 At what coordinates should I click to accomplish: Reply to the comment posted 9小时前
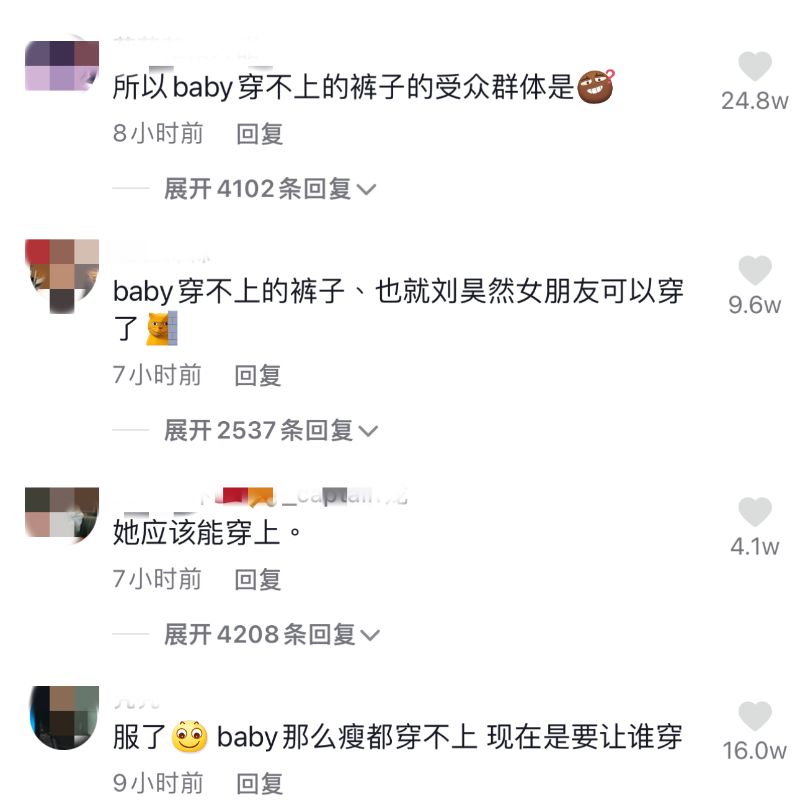pos(259,783)
